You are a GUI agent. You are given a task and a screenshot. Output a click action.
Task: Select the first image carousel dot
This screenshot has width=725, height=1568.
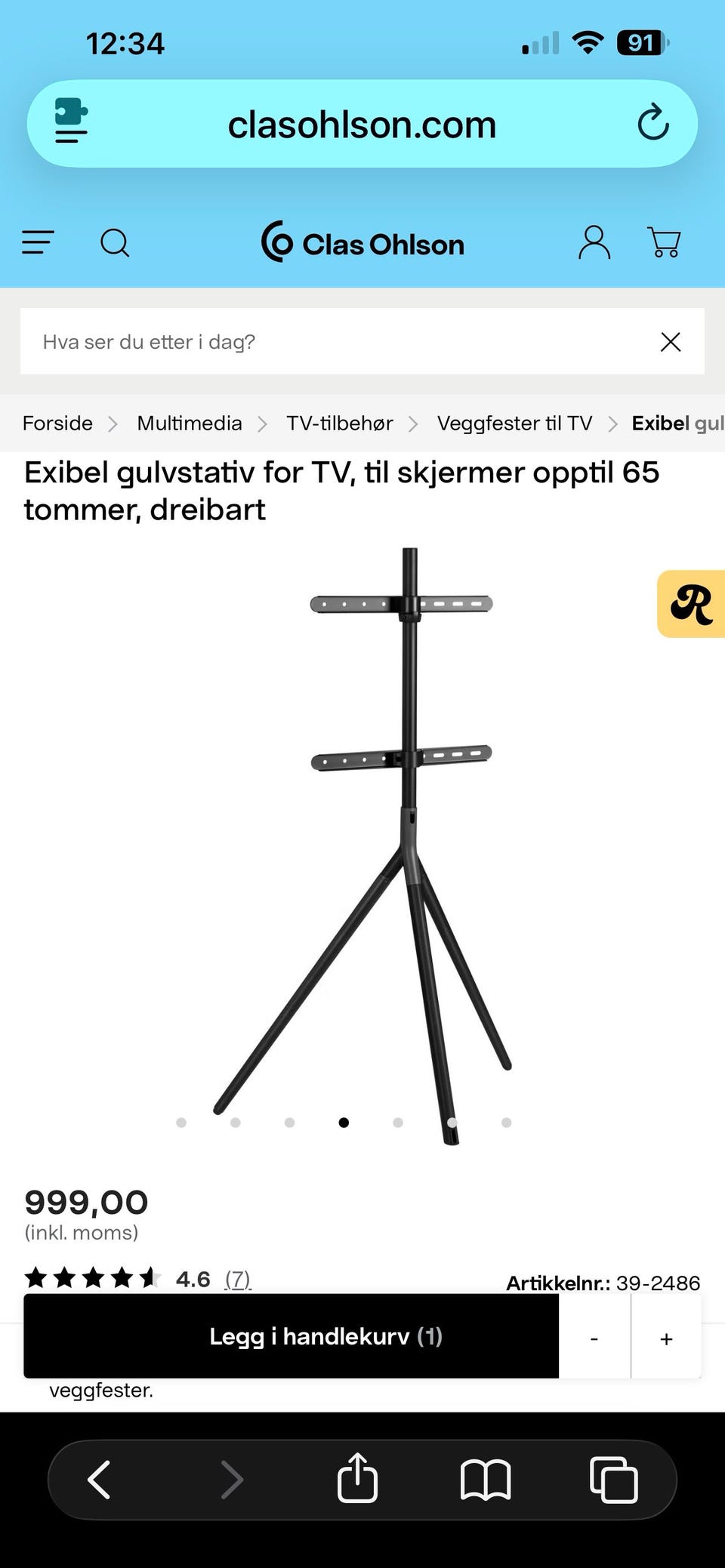[x=180, y=1122]
